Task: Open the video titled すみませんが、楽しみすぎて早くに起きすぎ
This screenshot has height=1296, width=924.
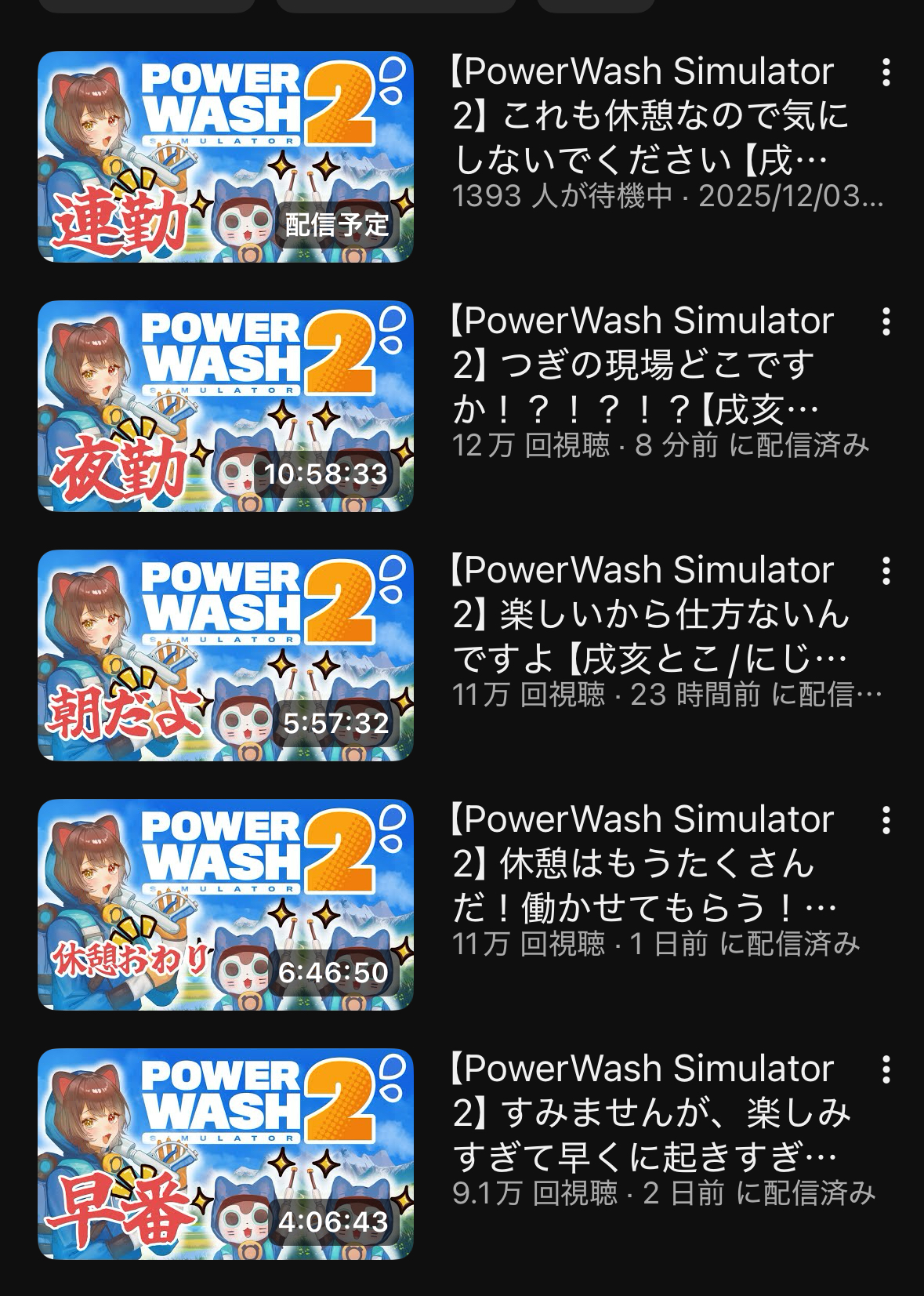Action: (x=650, y=1113)
